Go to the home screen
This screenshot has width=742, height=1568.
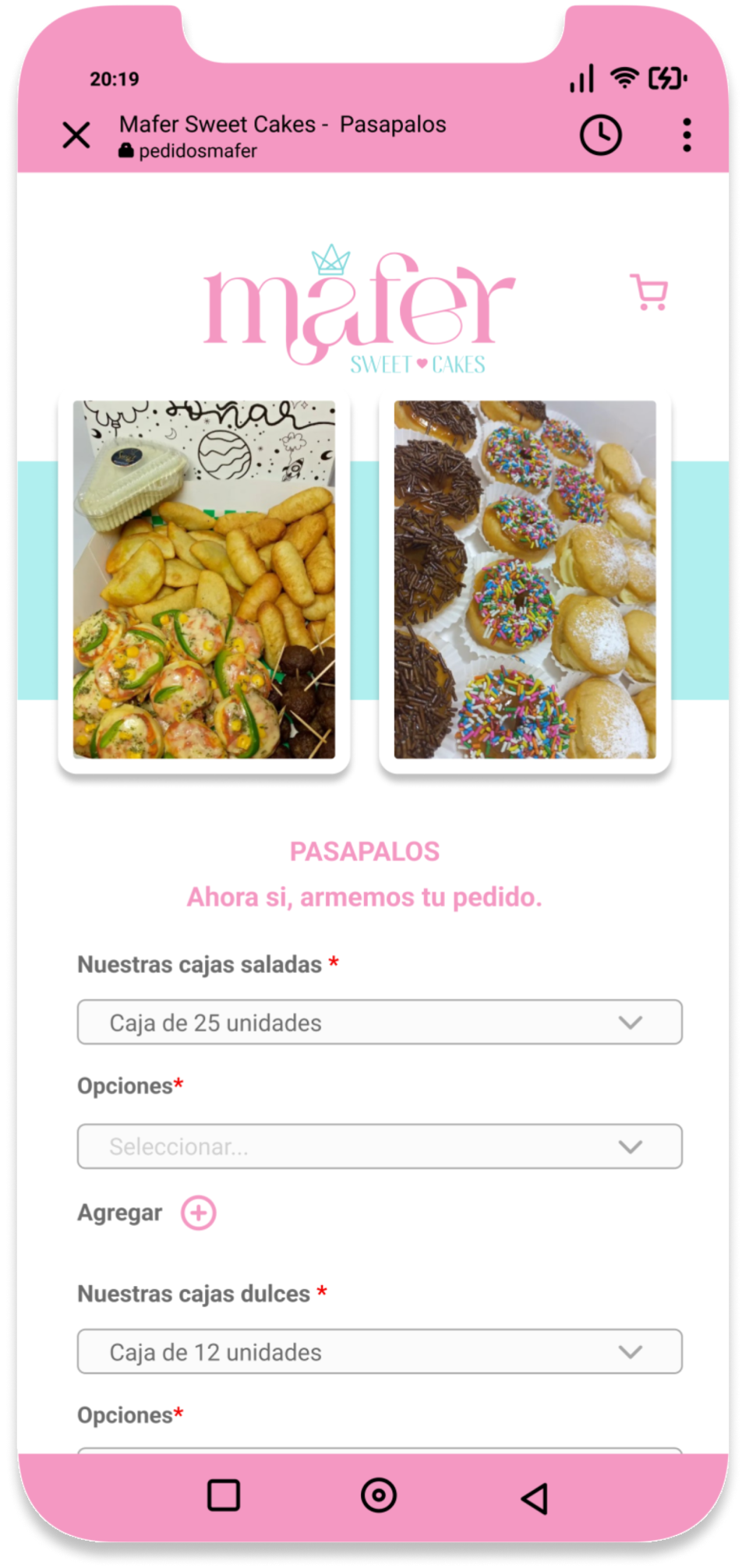pyautogui.click(x=379, y=1496)
